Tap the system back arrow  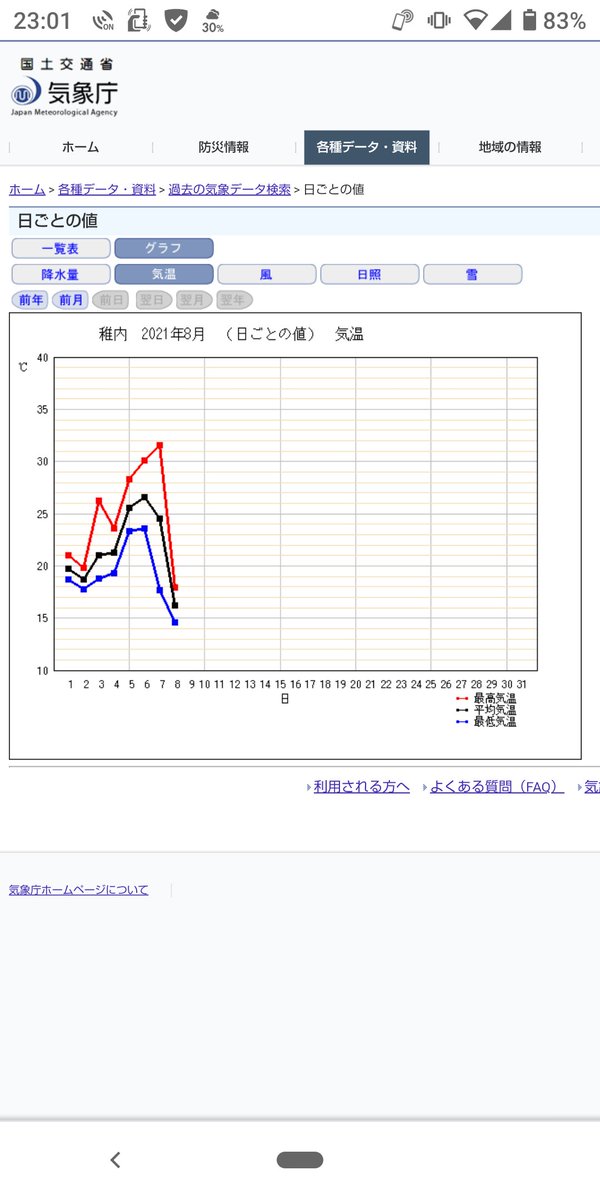click(x=115, y=1160)
